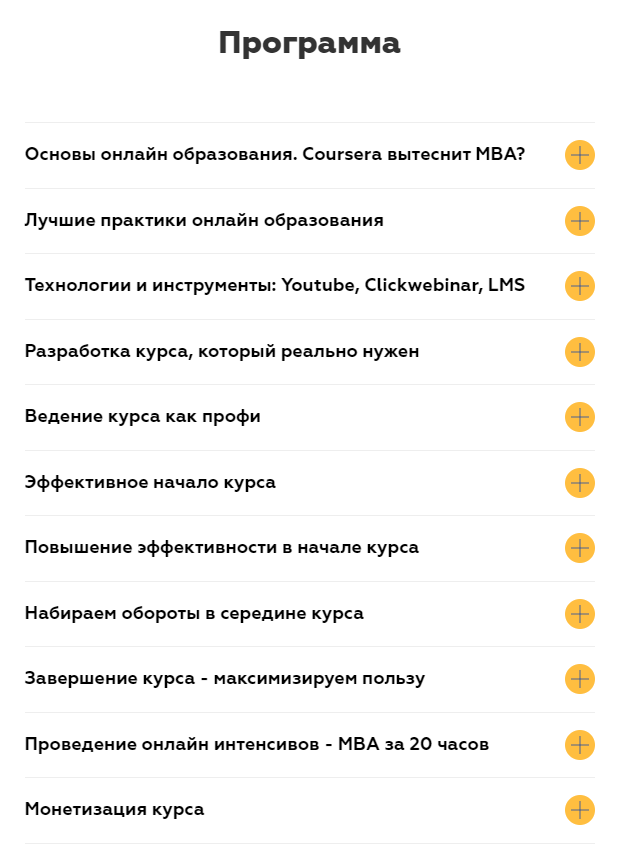Expand 'Разработка курса, который реально нужен'

[580, 352]
